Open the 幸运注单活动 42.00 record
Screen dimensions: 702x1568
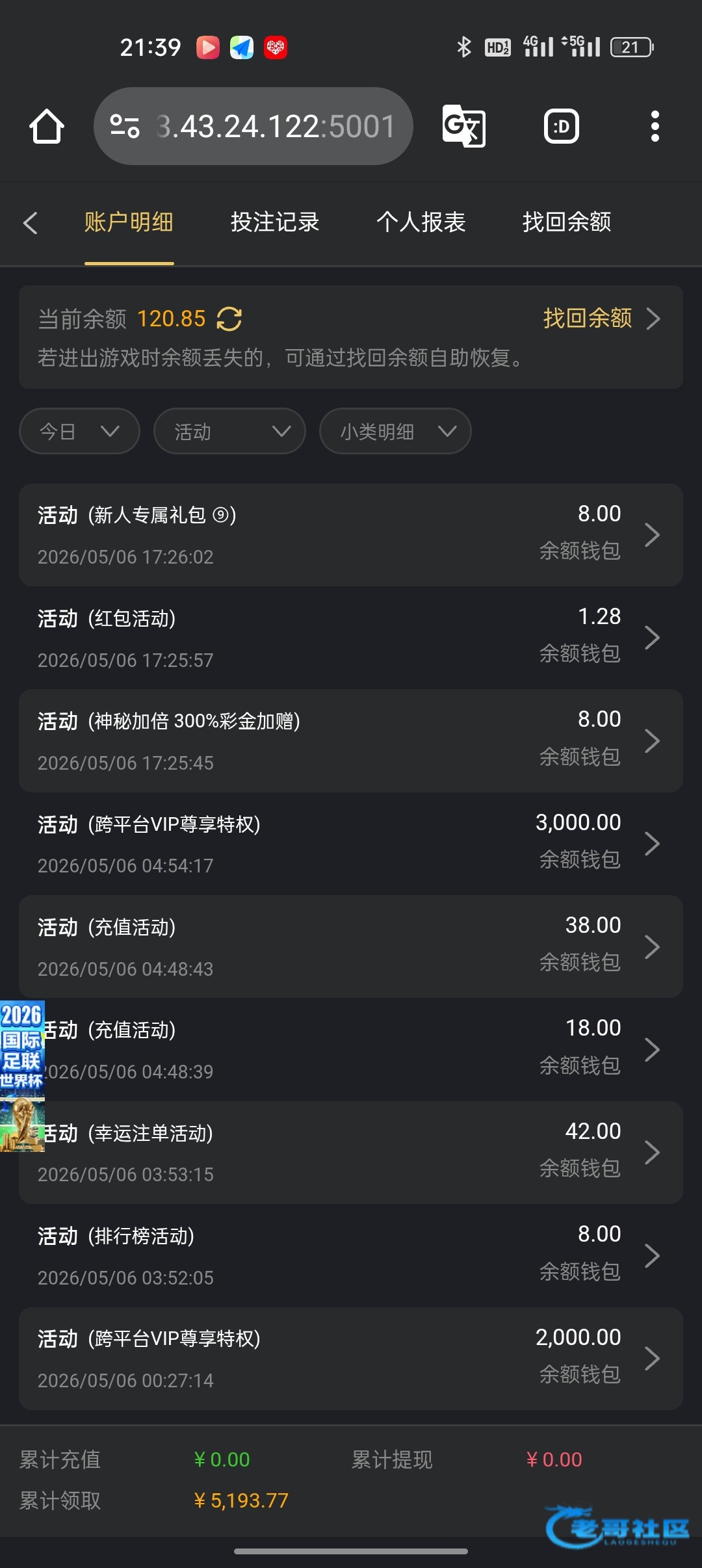pyautogui.click(x=351, y=1153)
